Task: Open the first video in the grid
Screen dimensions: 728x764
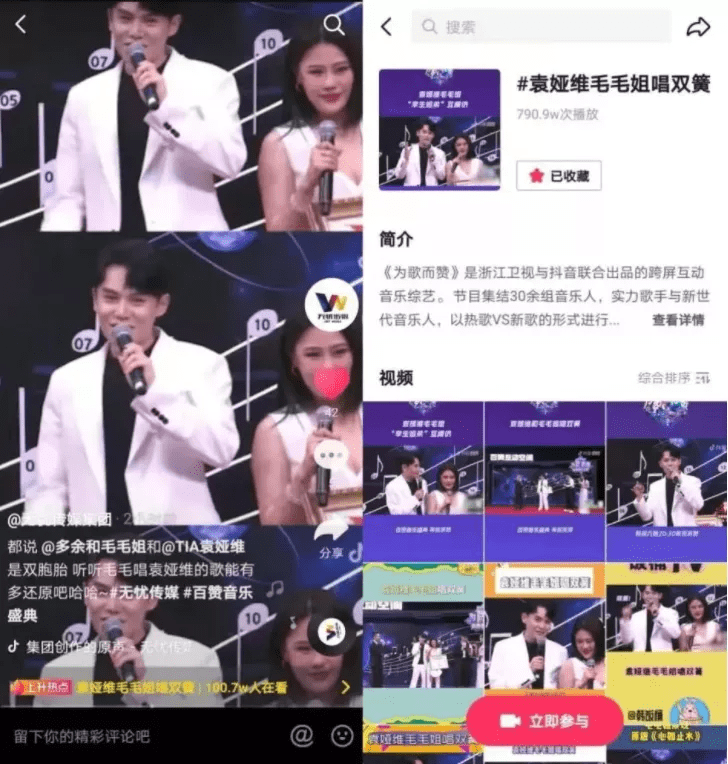Action: (421, 480)
